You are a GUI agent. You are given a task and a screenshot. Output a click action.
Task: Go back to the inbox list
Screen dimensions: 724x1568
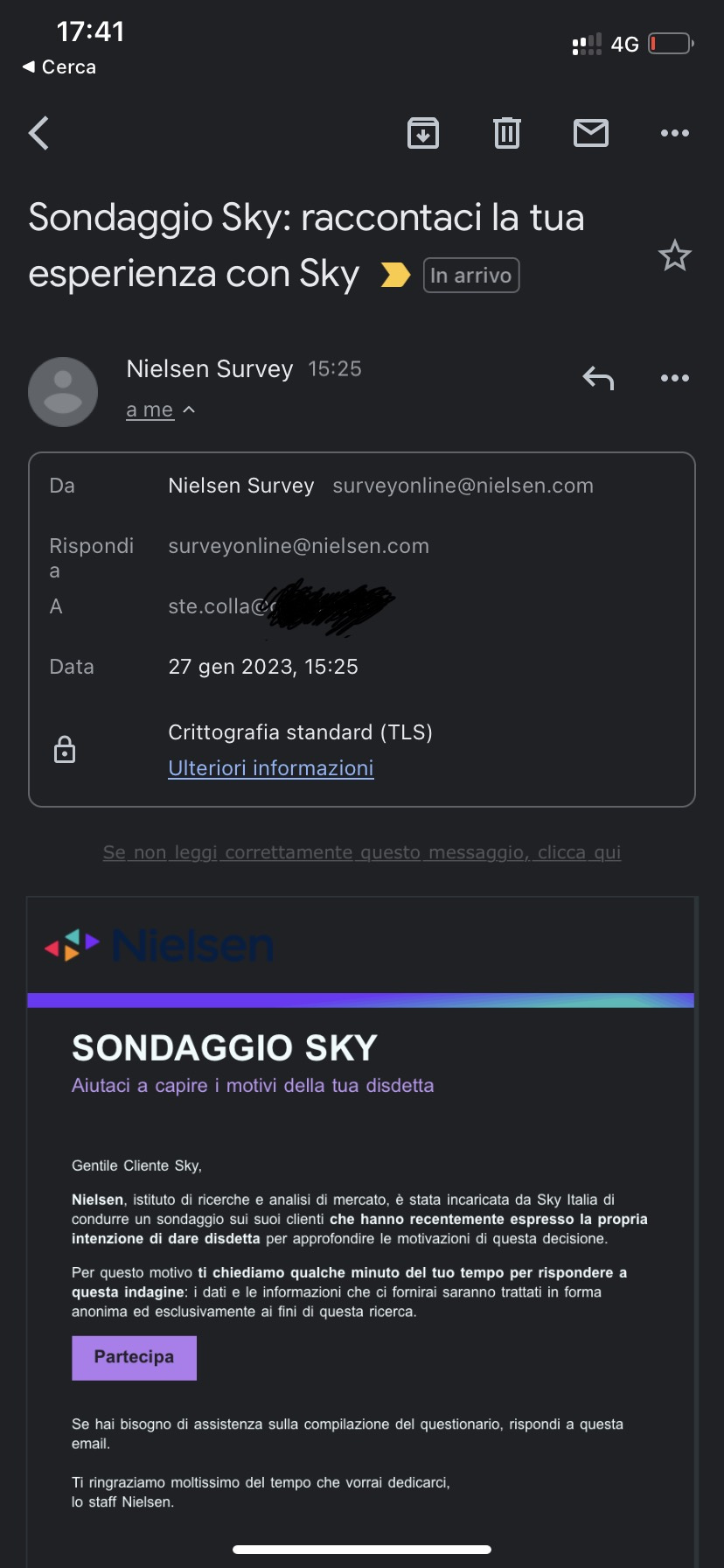[x=39, y=133]
